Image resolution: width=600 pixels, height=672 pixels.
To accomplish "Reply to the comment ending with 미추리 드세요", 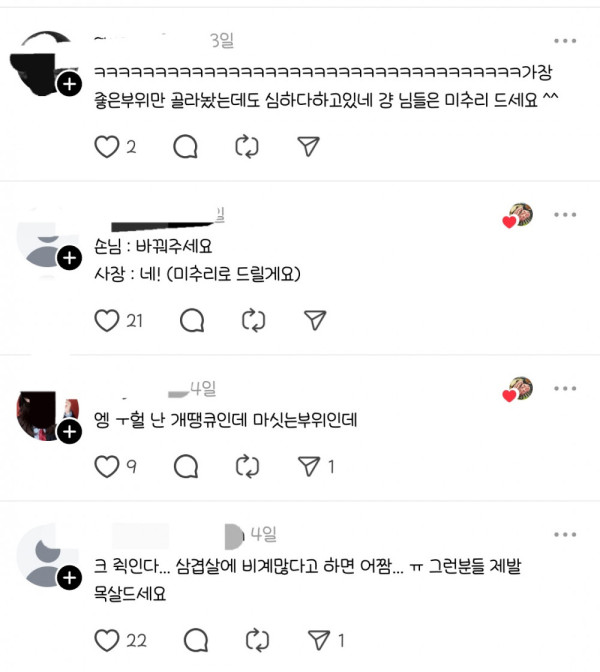I will (x=185, y=147).
